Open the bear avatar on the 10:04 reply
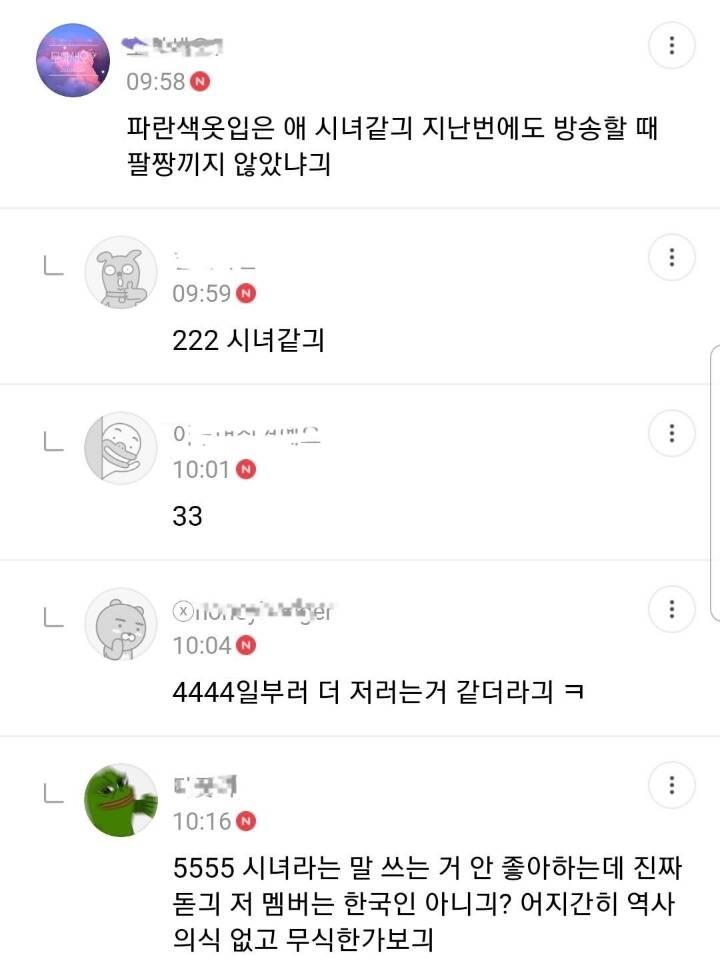 tap(121, 624)
